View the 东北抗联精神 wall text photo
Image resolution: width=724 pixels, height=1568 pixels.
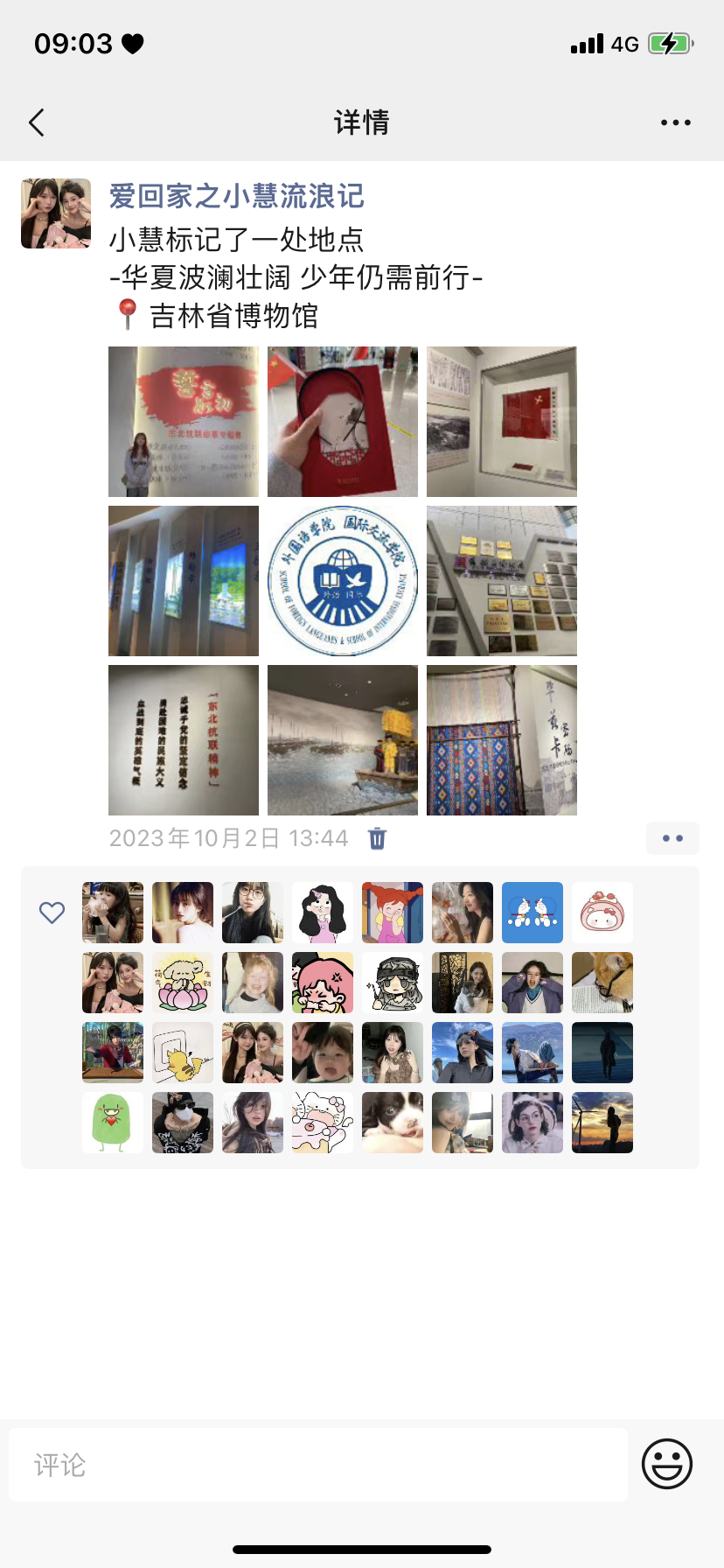pos(184,740)
